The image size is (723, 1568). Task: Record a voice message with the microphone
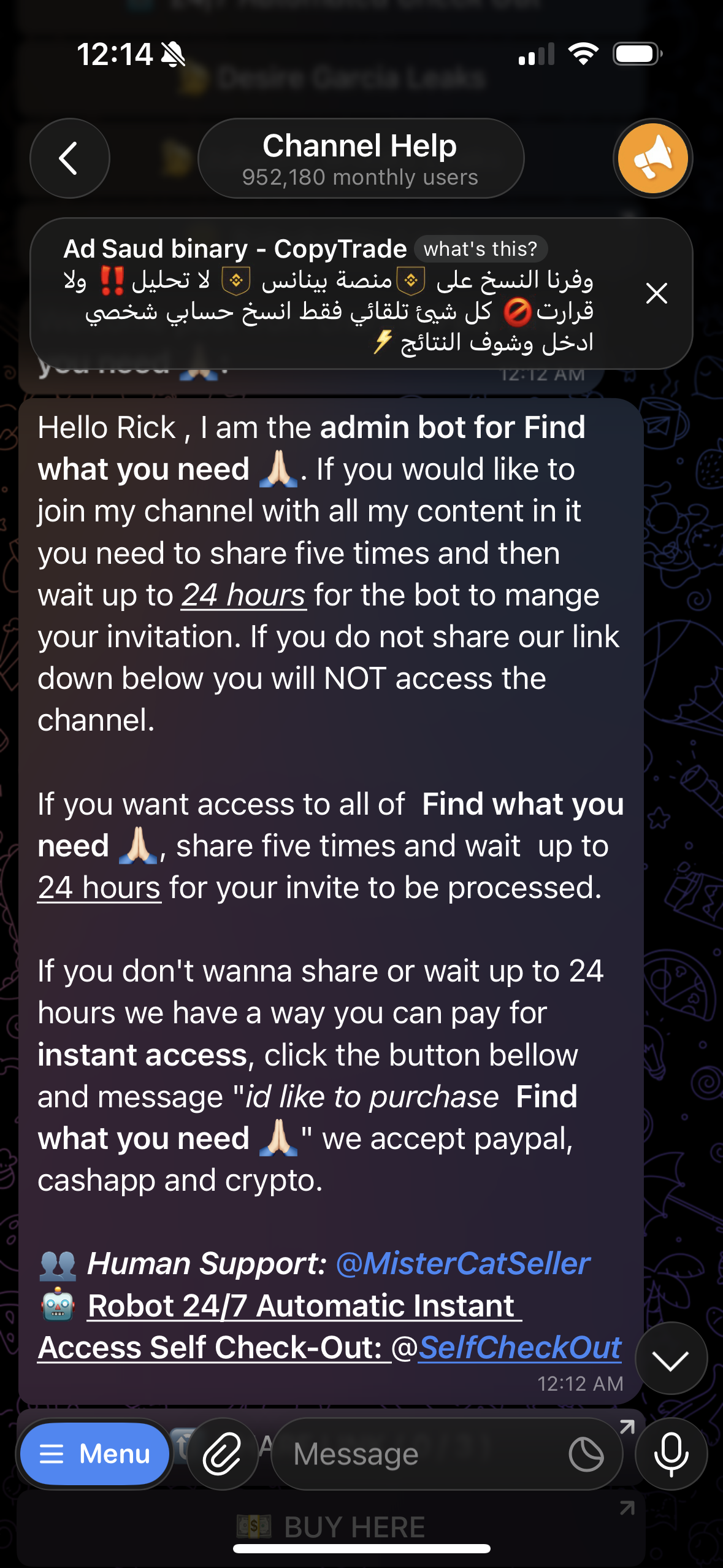click(671, 1454)
